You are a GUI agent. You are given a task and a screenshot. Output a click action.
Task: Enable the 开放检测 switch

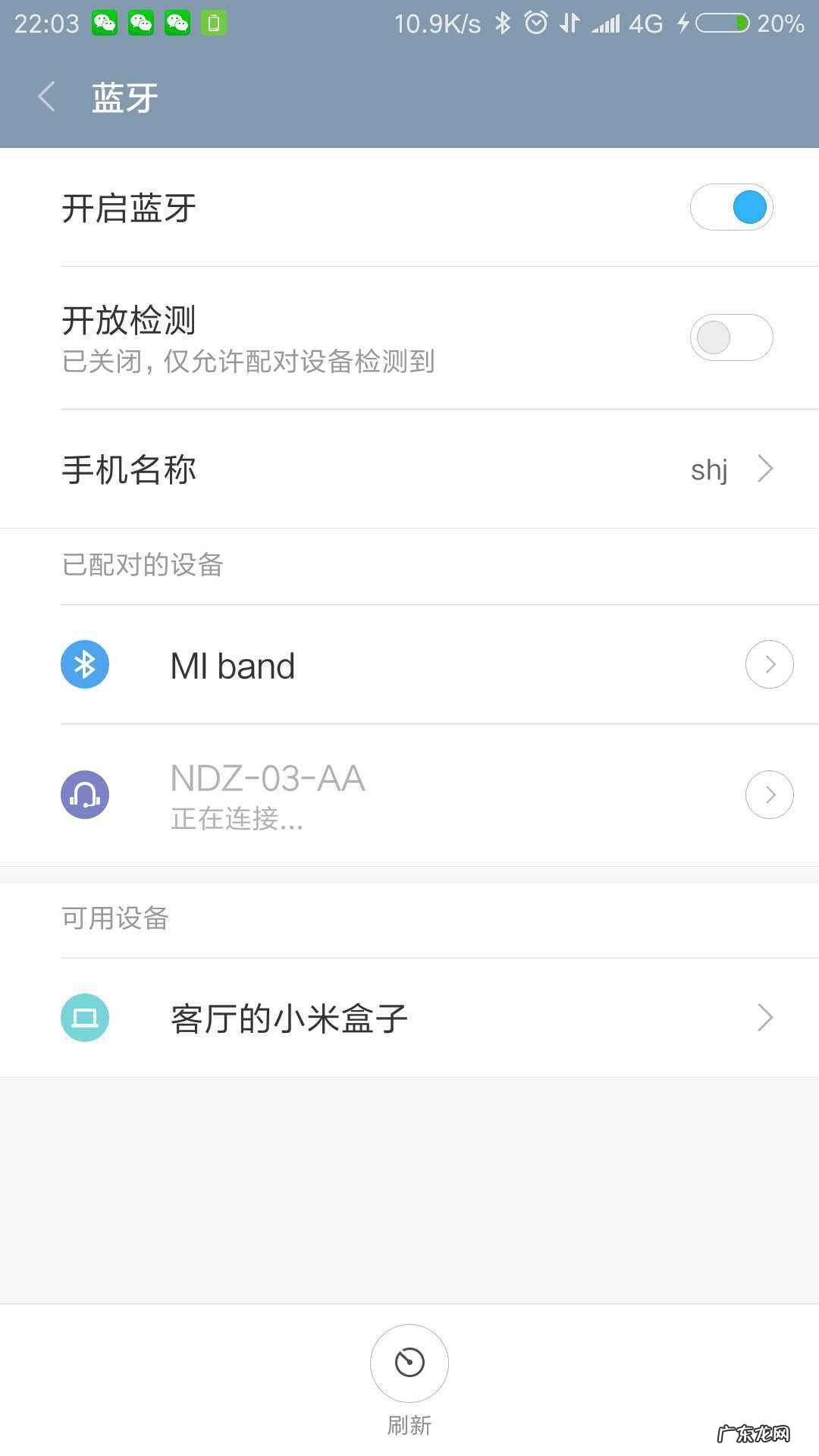[x=730, y=337]
